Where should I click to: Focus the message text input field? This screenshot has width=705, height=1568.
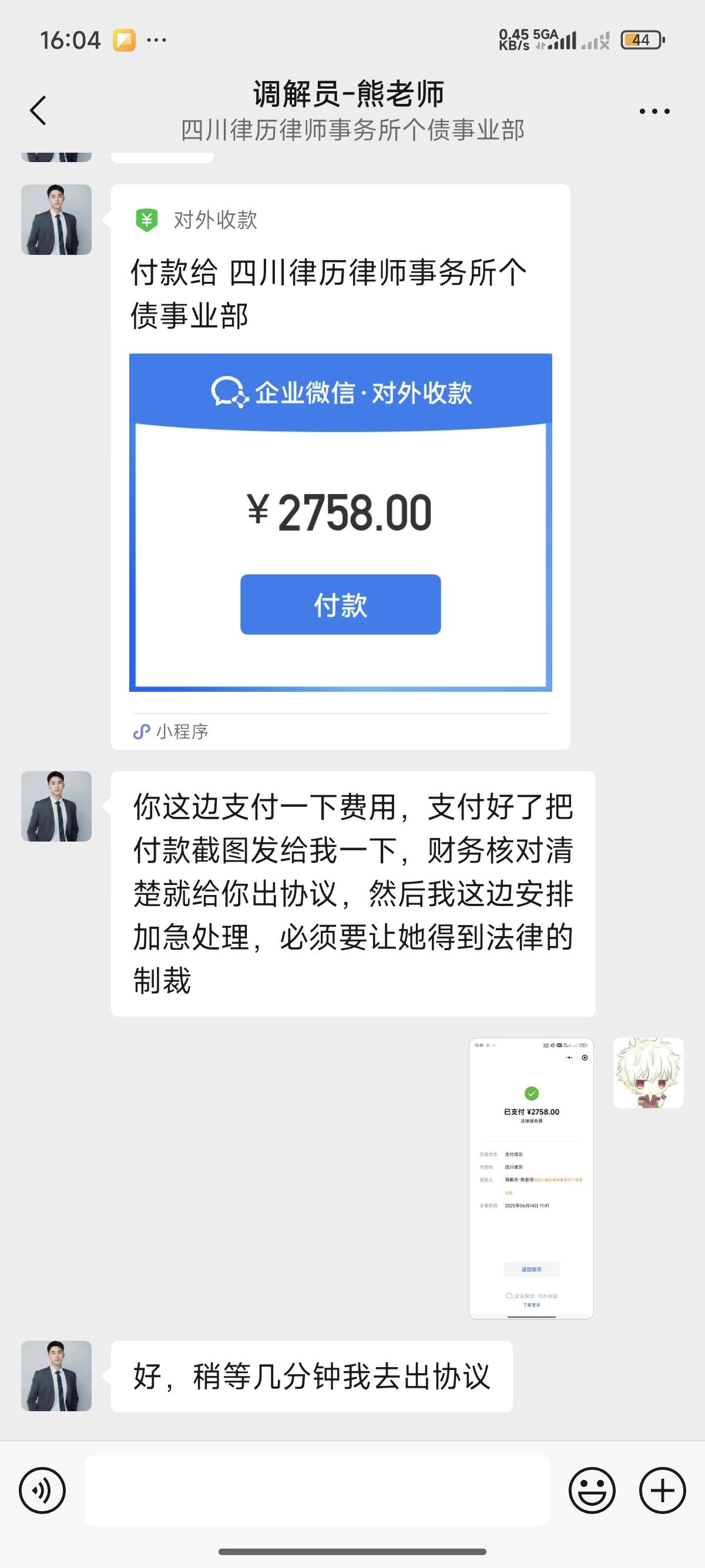tap(317, 1490)
